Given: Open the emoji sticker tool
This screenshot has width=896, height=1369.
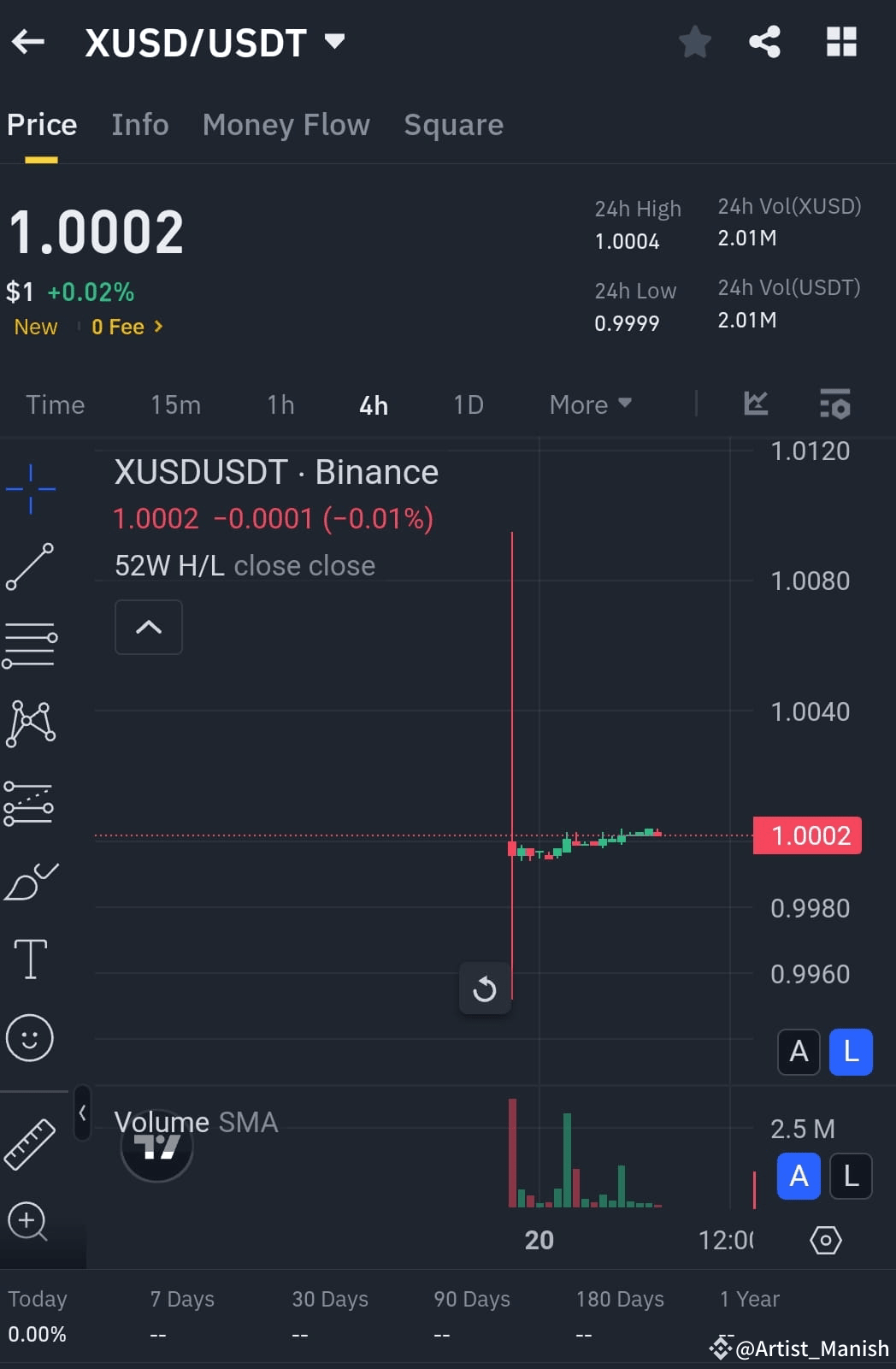Looking at the screenshot, I should pos(31,1038).
